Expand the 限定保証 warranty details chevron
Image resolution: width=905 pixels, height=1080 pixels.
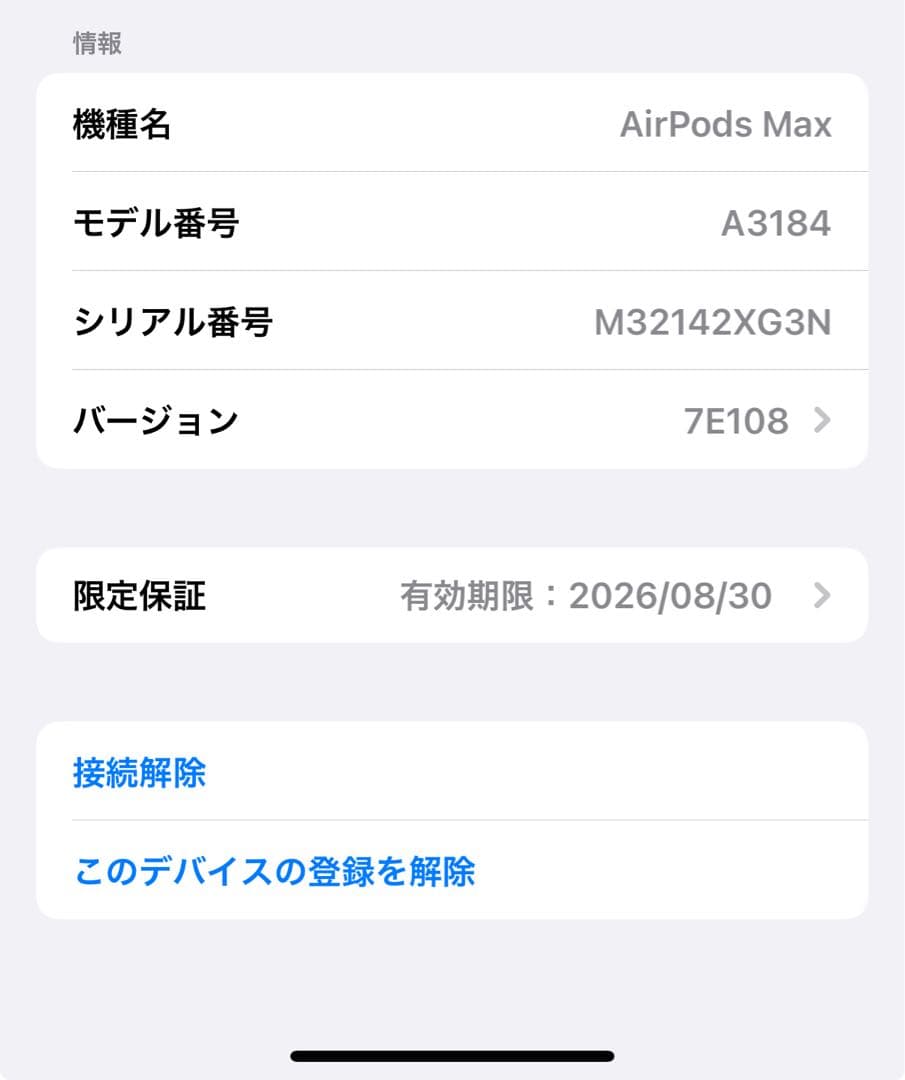click(x=823, y=596)
